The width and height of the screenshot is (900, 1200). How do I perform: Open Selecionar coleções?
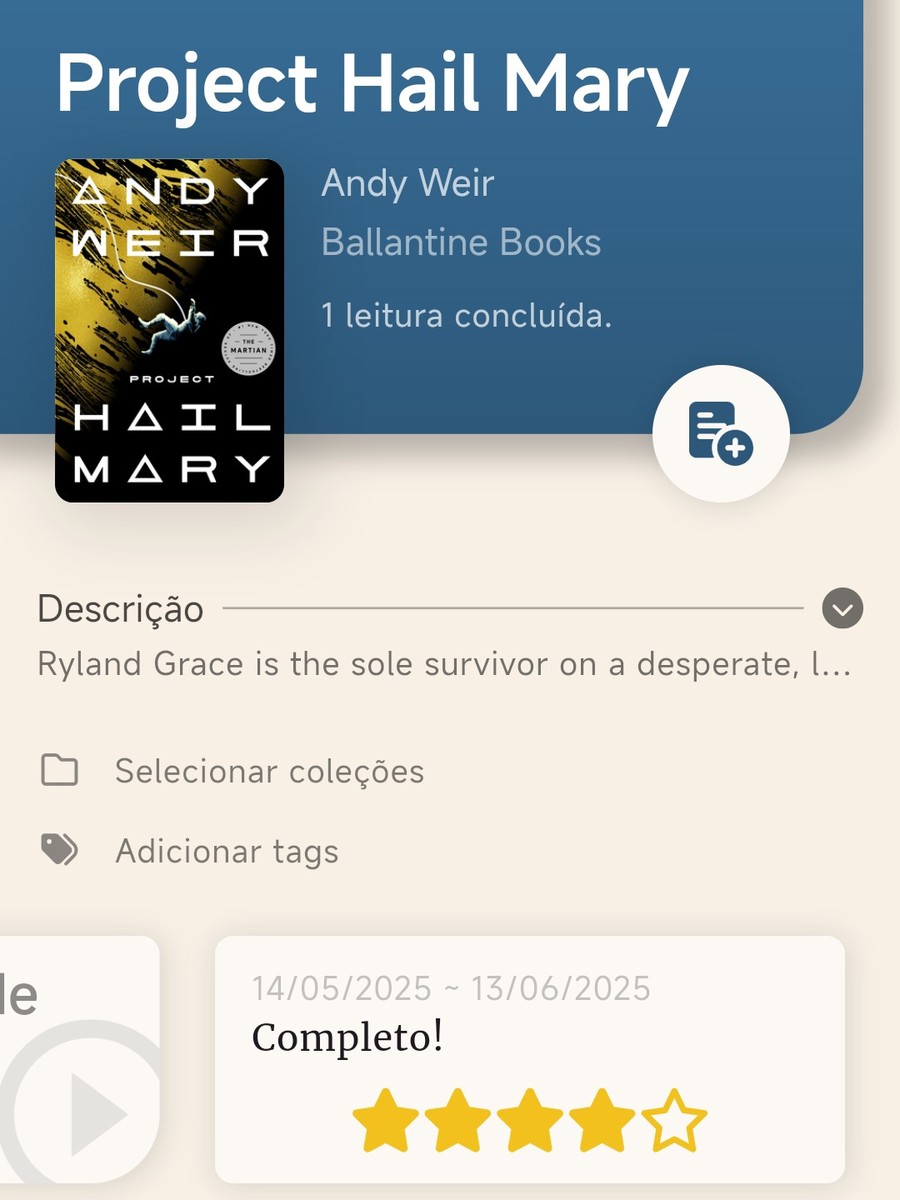tap(269, 771)
